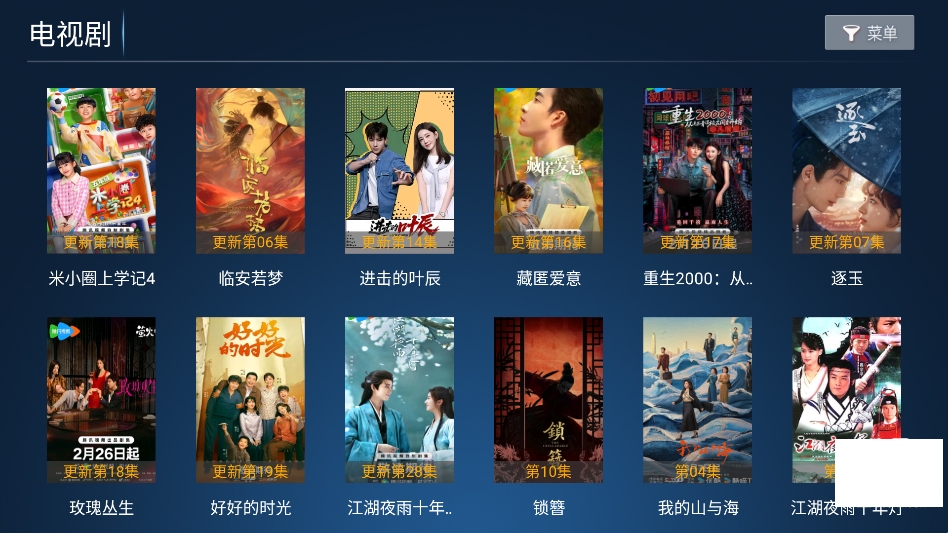Open the series 我的山与海
The width and height of the screenshot is (948, 533).
(x=697, y=400)
